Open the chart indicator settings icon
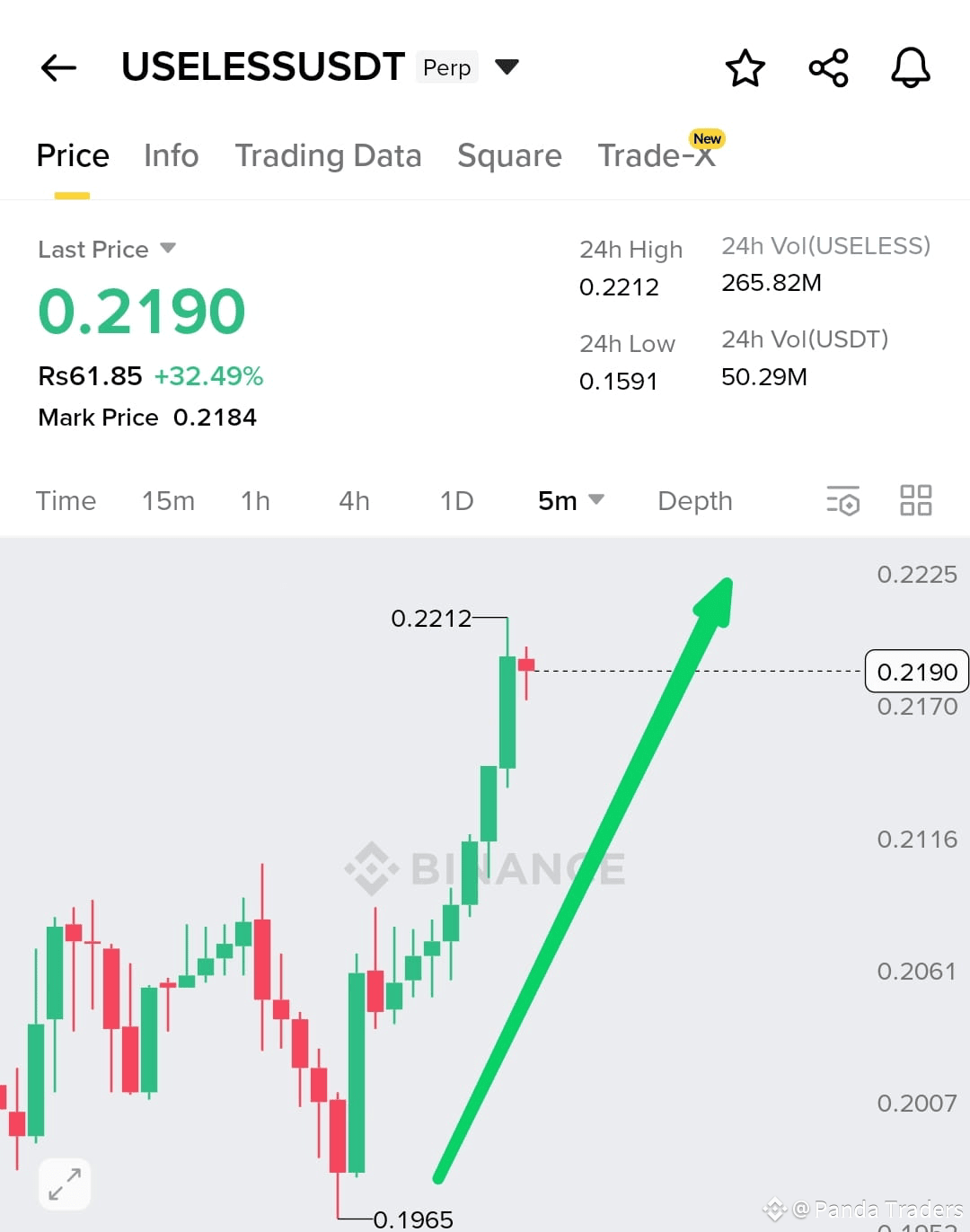This screenshot has width=970, height=1232. coord(842,501)
